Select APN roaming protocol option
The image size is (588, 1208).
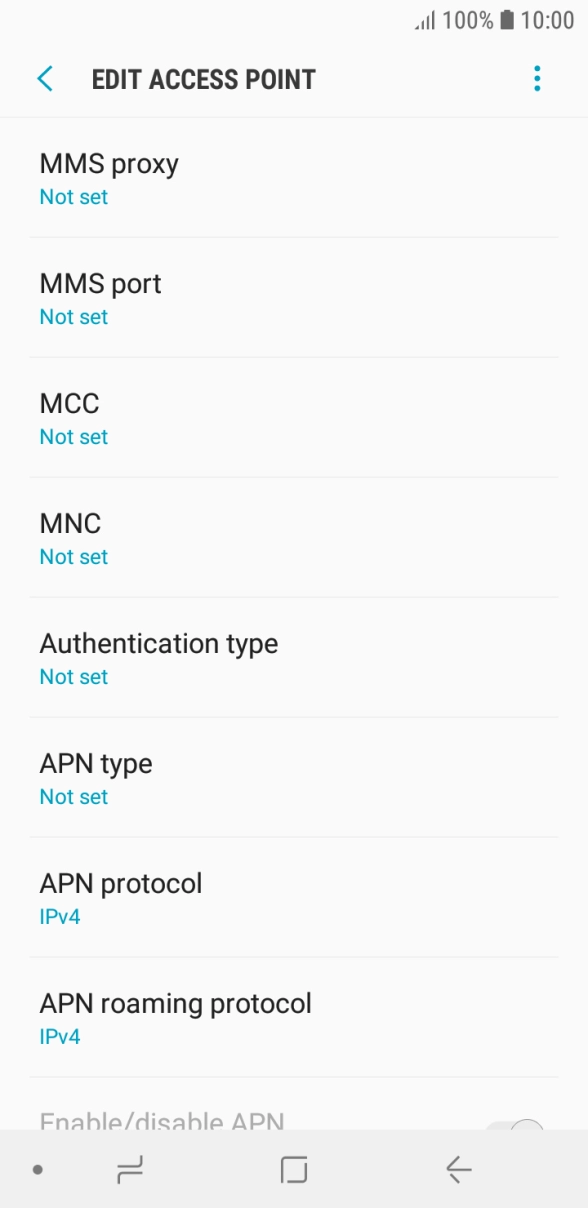(294, 1018)
